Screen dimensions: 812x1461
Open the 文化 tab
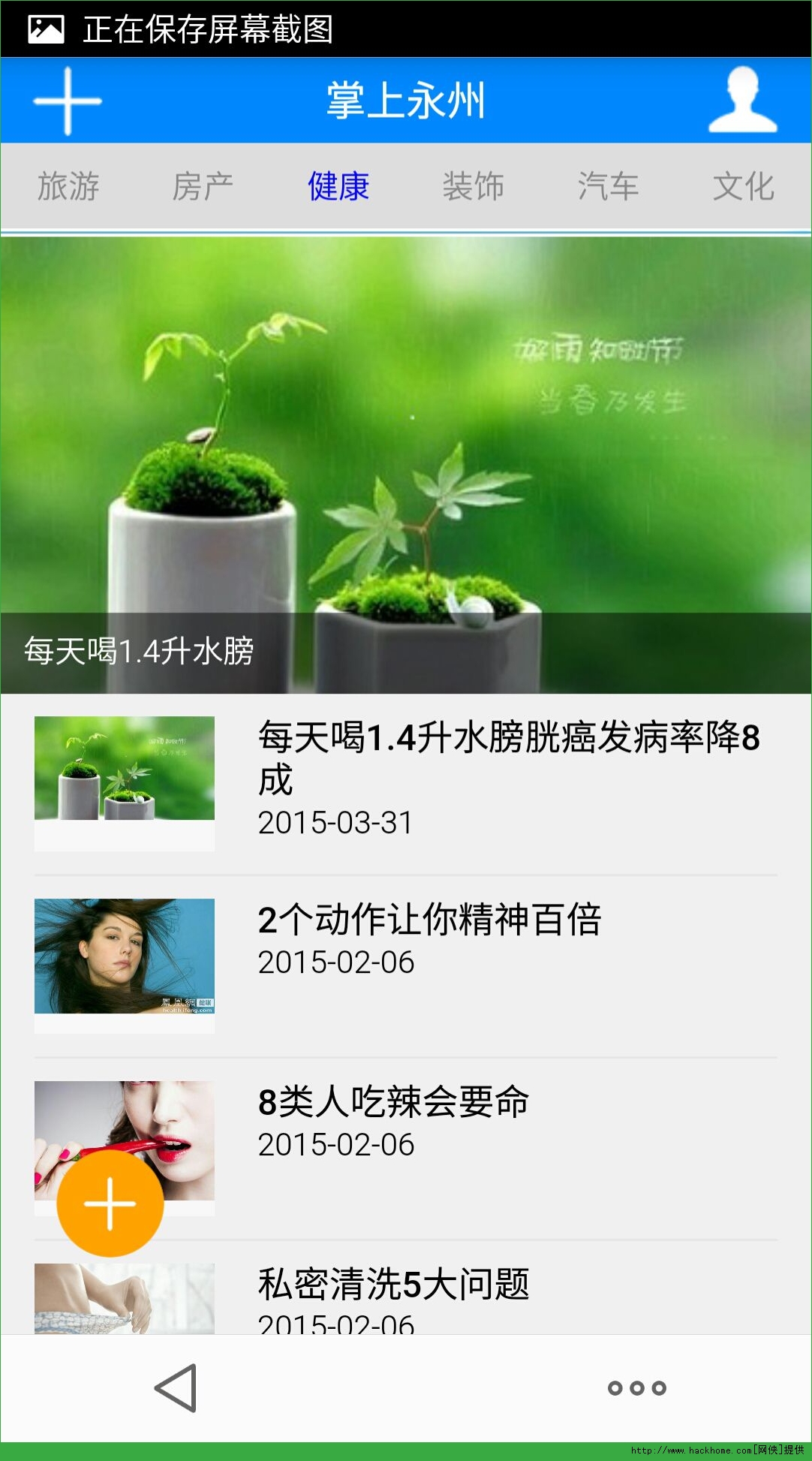click(x=743, y=186)
